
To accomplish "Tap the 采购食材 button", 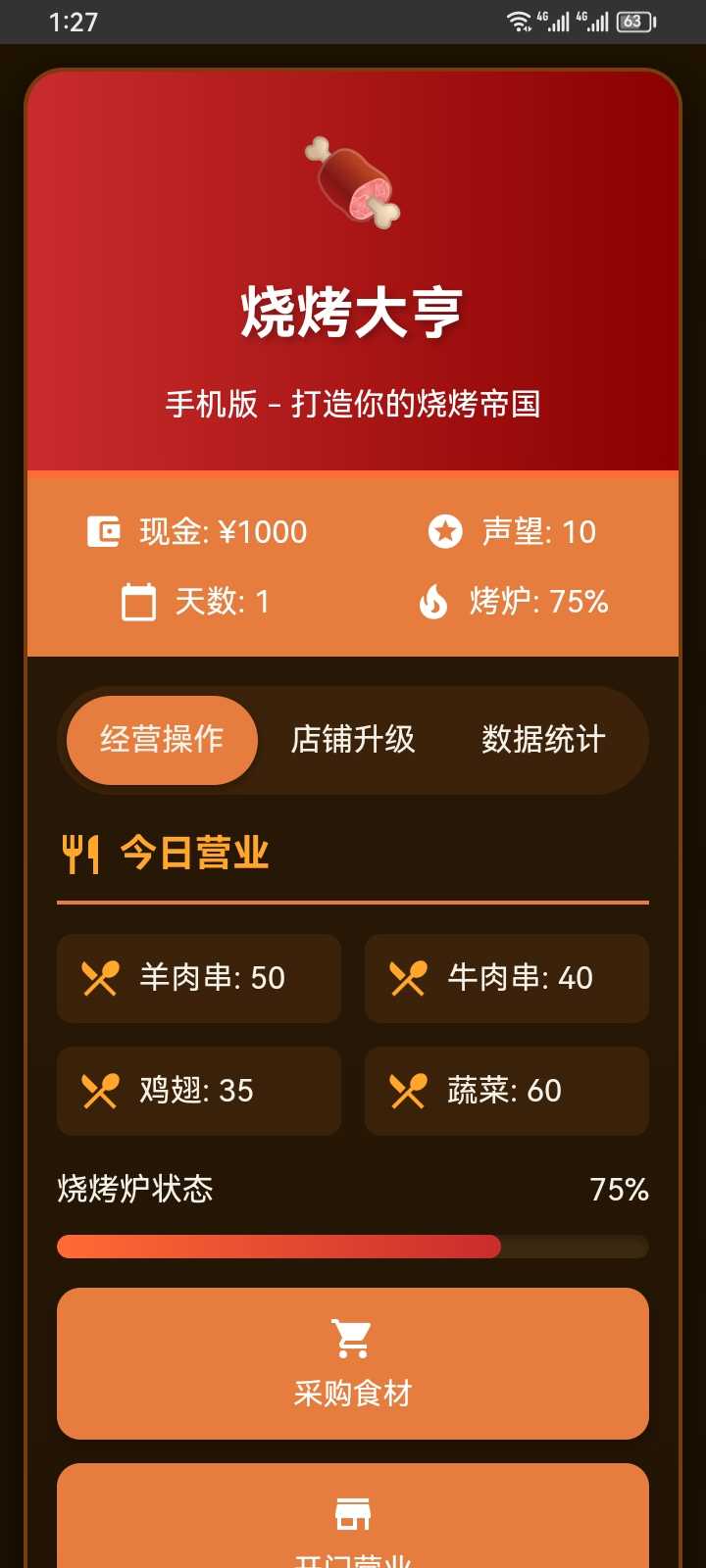I will click(353, 1363).
